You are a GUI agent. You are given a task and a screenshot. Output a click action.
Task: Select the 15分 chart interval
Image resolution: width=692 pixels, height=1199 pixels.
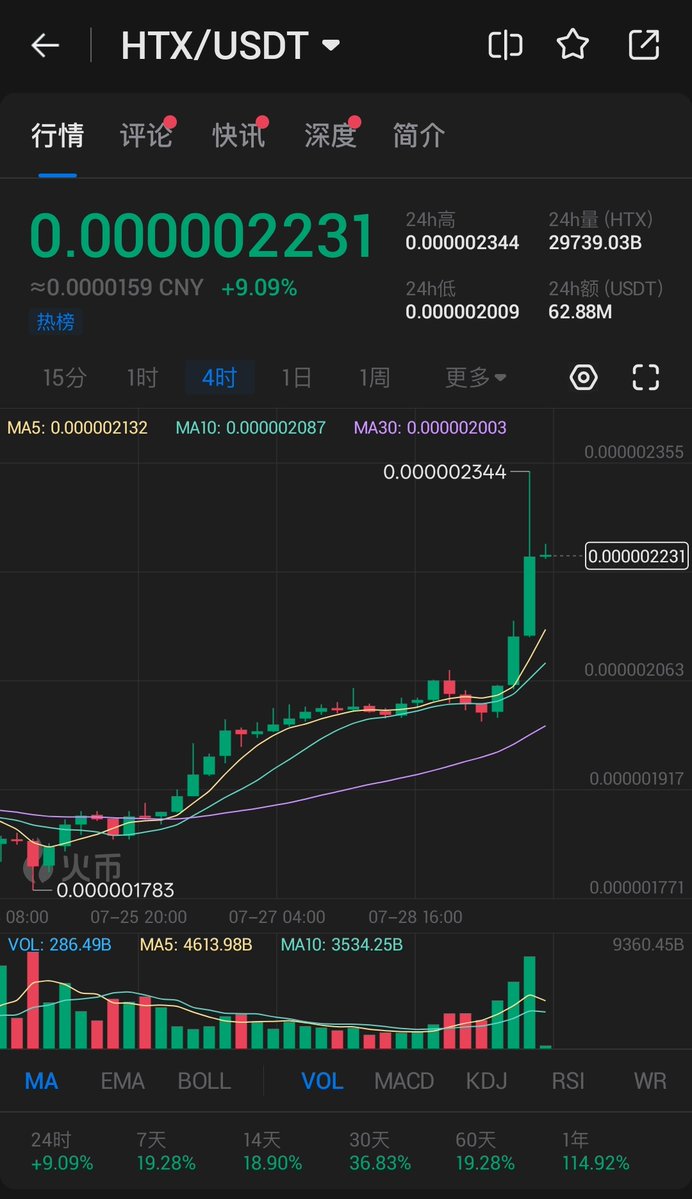64,378
